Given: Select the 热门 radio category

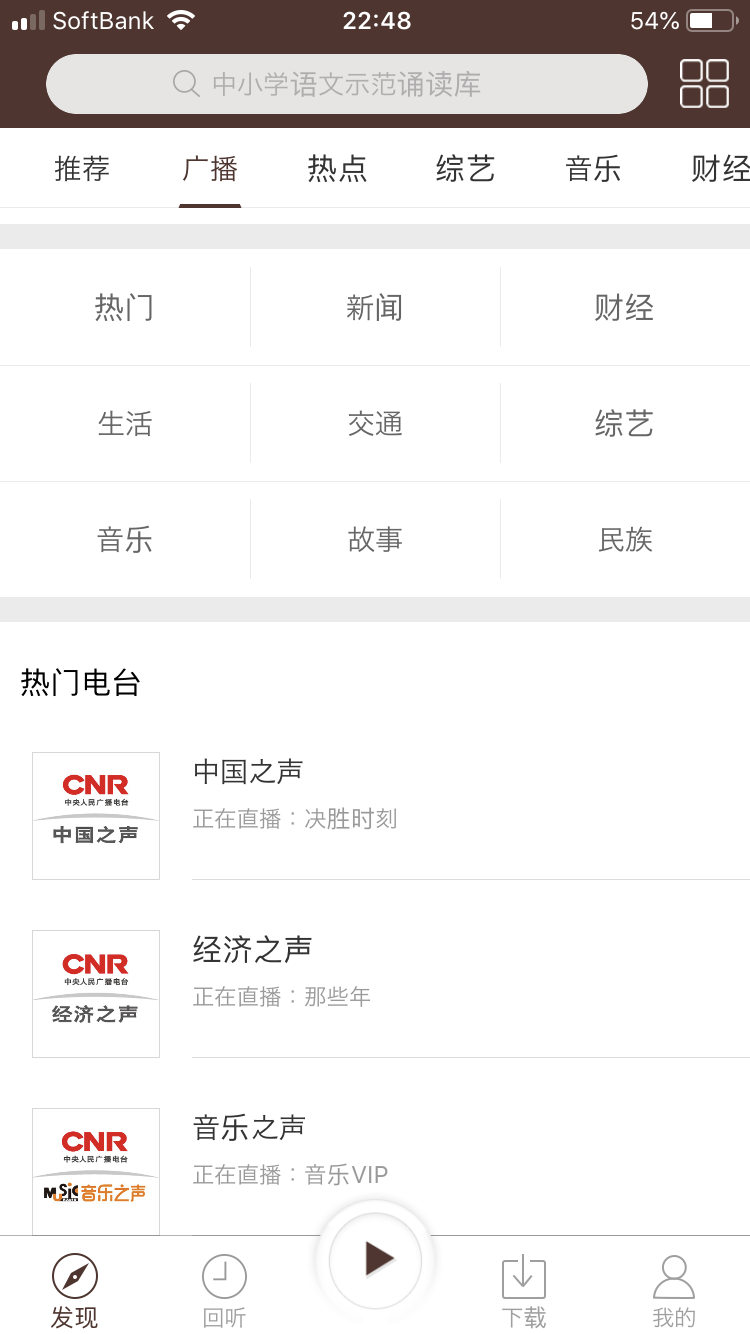Looking at the screenshot, I should [125, 307].
